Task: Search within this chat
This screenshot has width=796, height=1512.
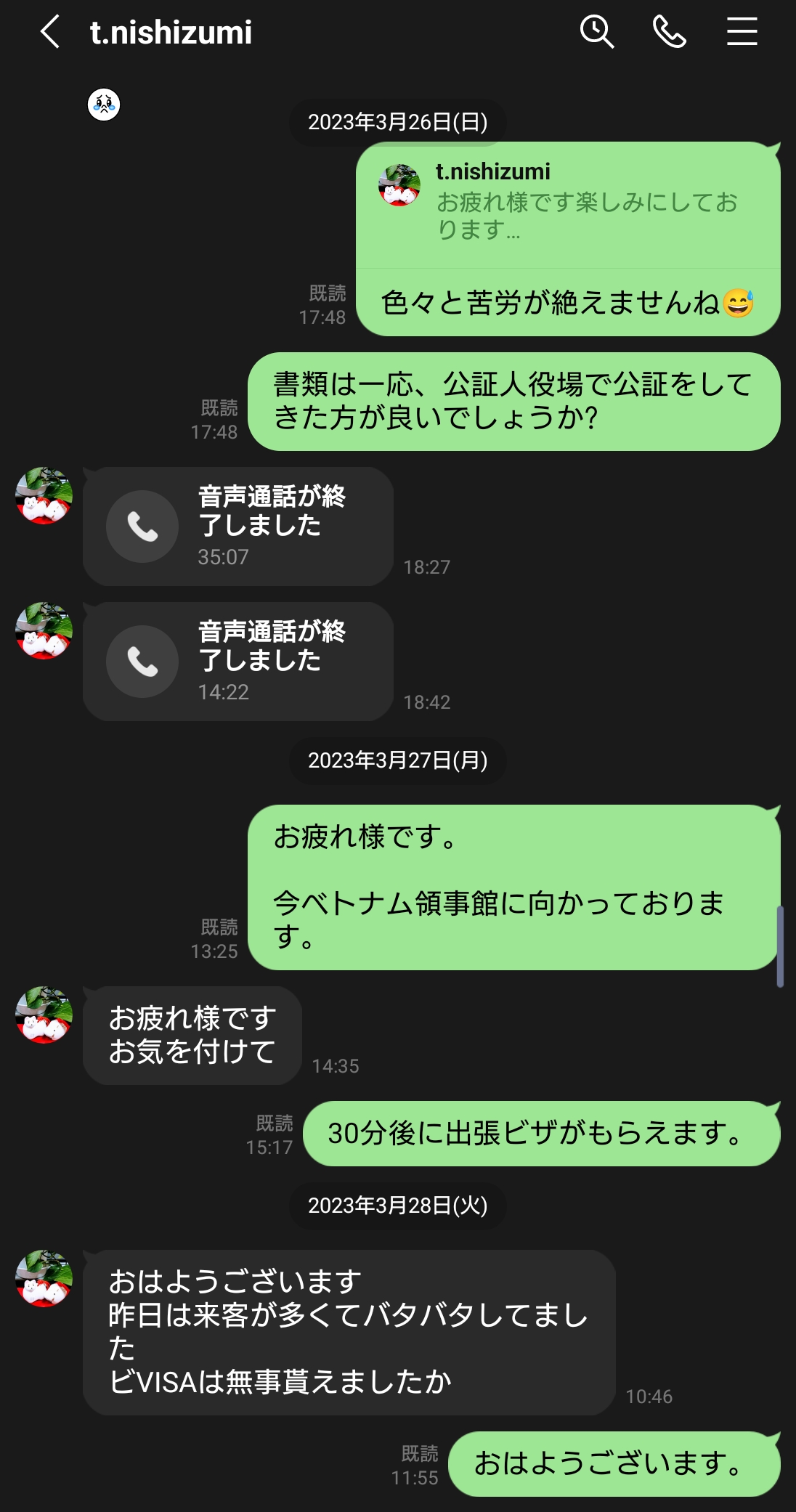Action: click(x=597, y=33)
